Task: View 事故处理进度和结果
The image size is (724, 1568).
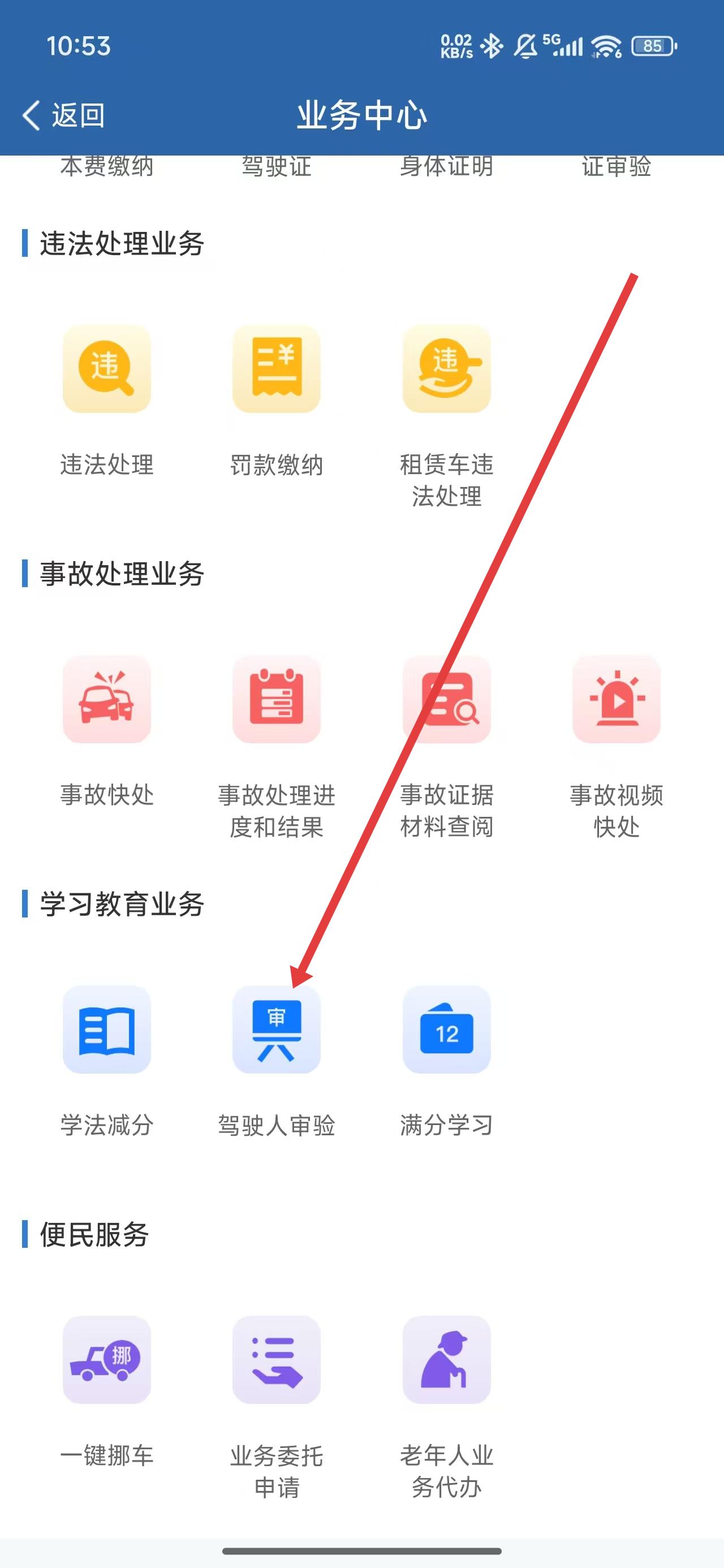Action: coord(277,699)
